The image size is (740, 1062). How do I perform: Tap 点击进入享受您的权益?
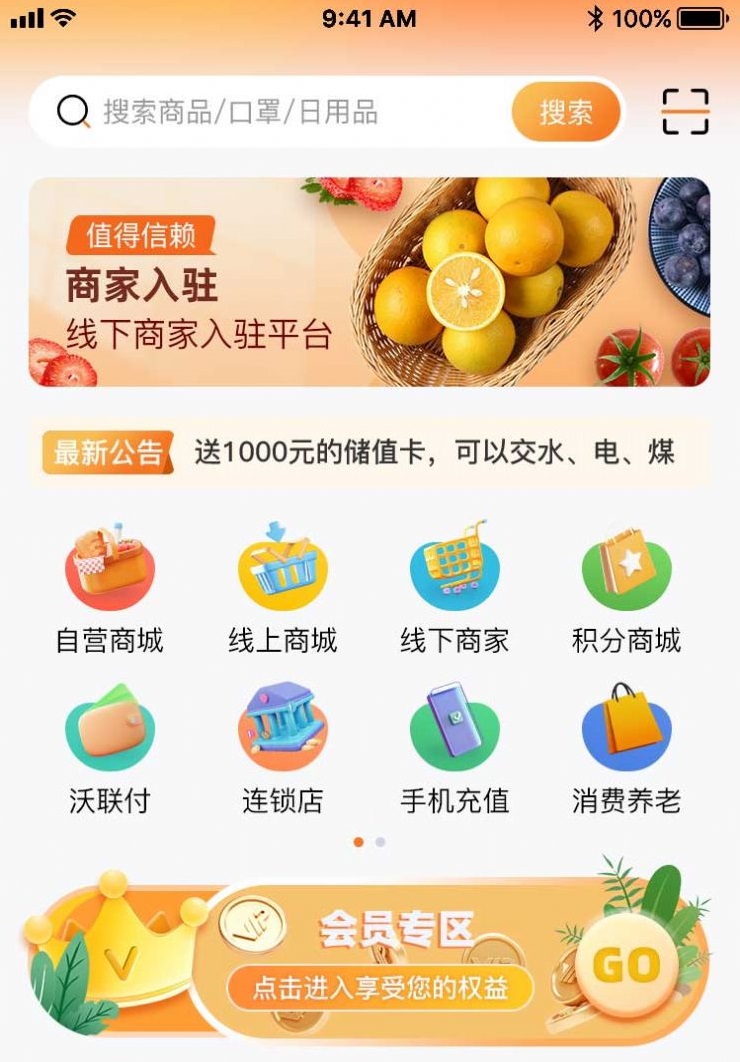380,989
